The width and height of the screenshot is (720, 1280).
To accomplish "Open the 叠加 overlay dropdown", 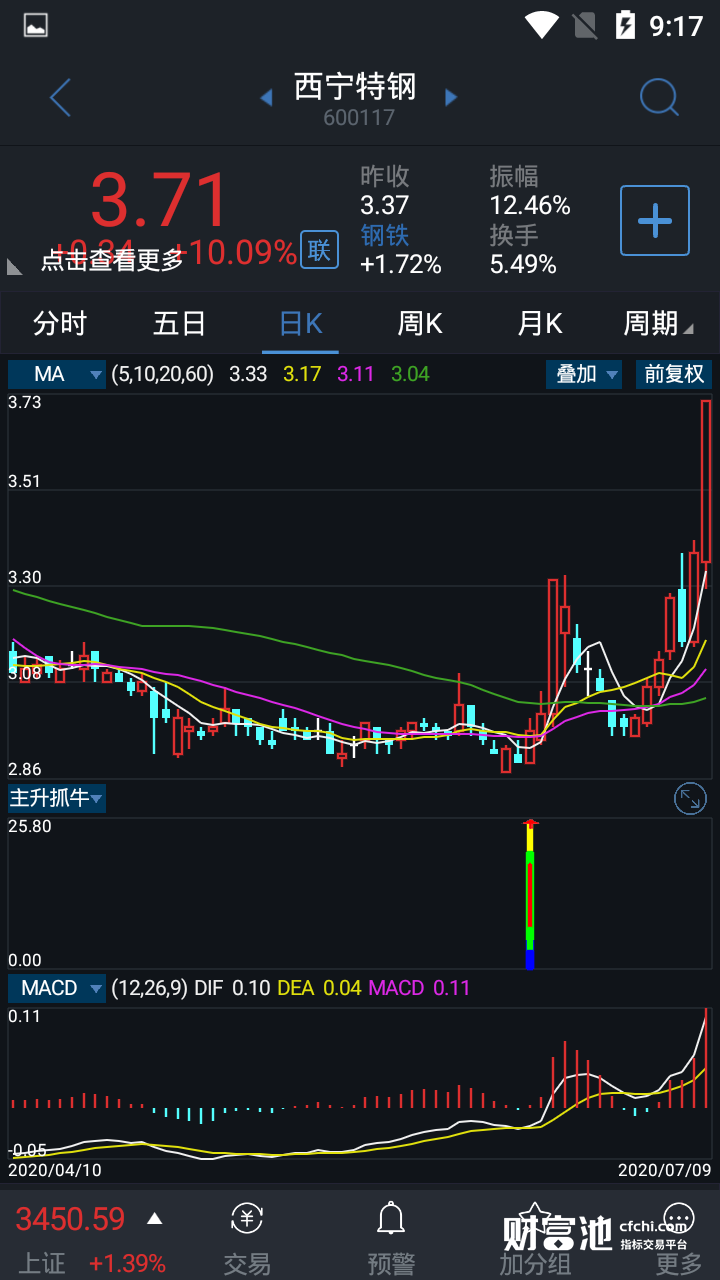I will [584, 374].
